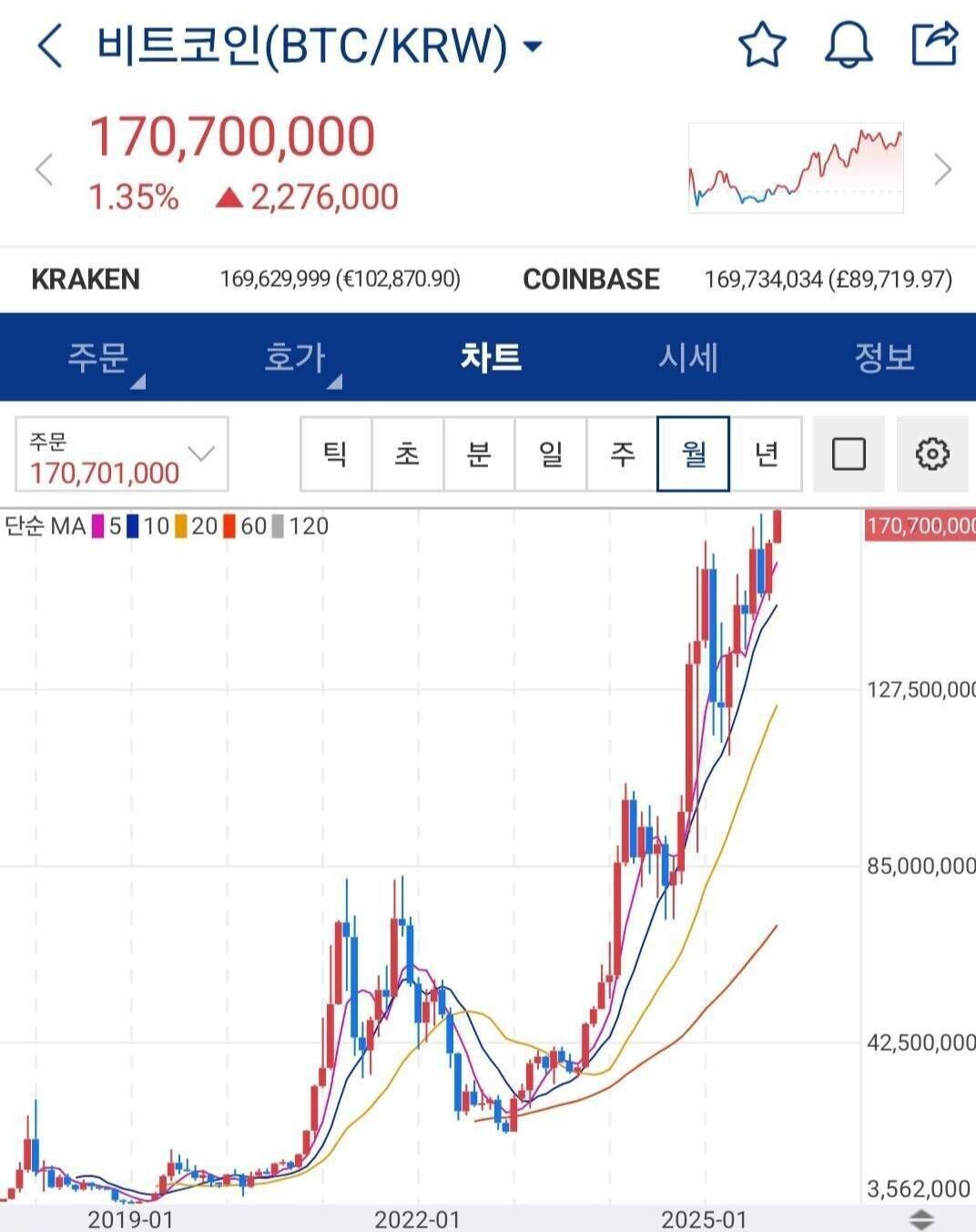Select the 주 chart interval
Viewport: 976px width, 1232px height.
622,453
